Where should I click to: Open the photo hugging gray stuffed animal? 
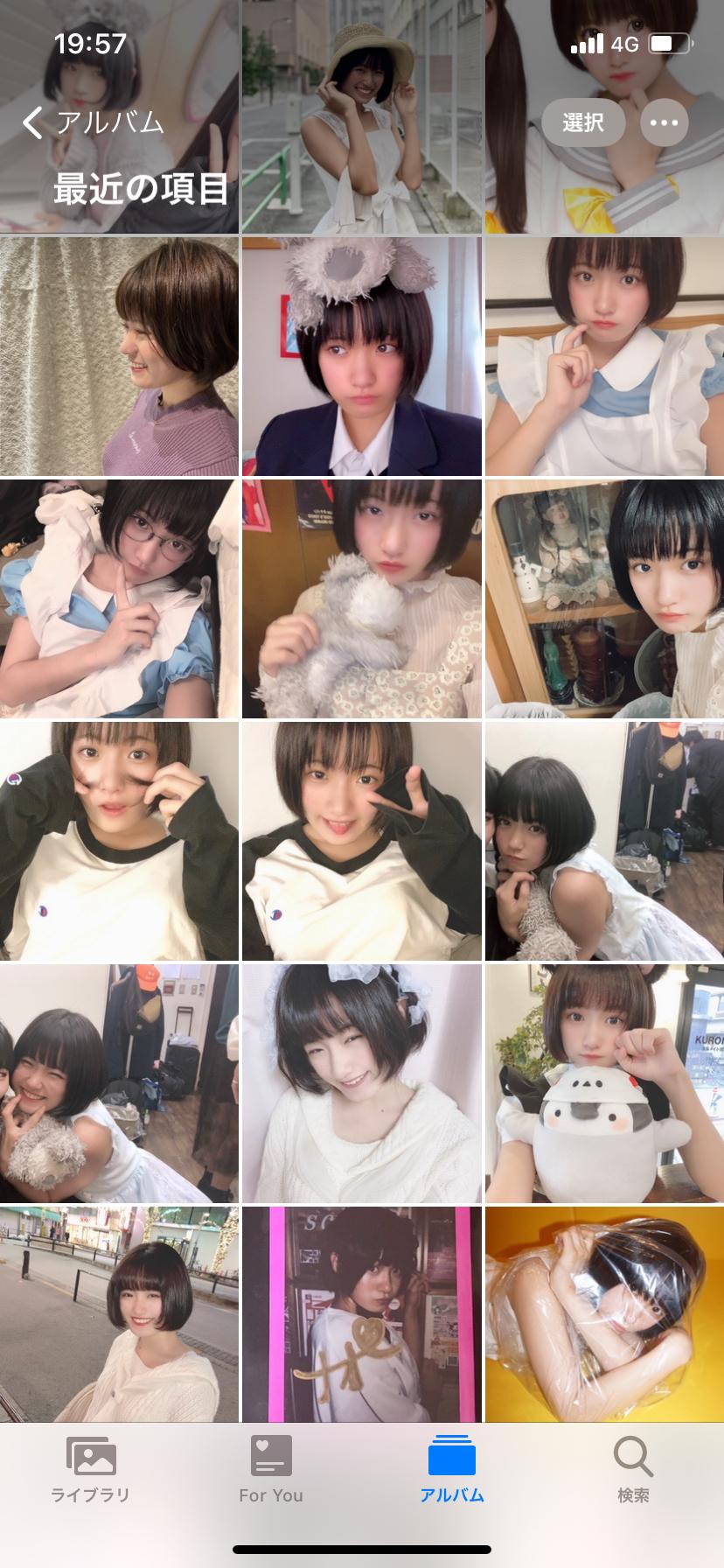361,598
